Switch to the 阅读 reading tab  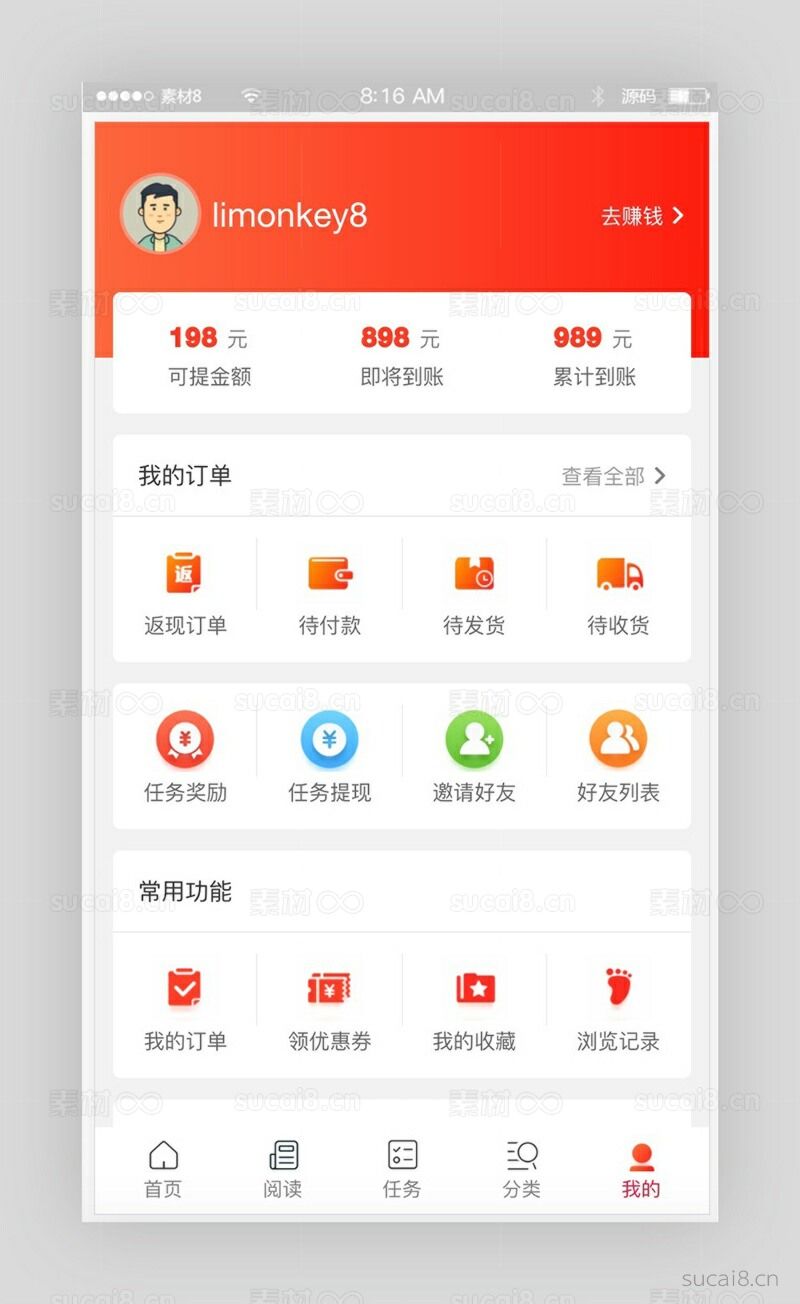(x=283, y=1169)
